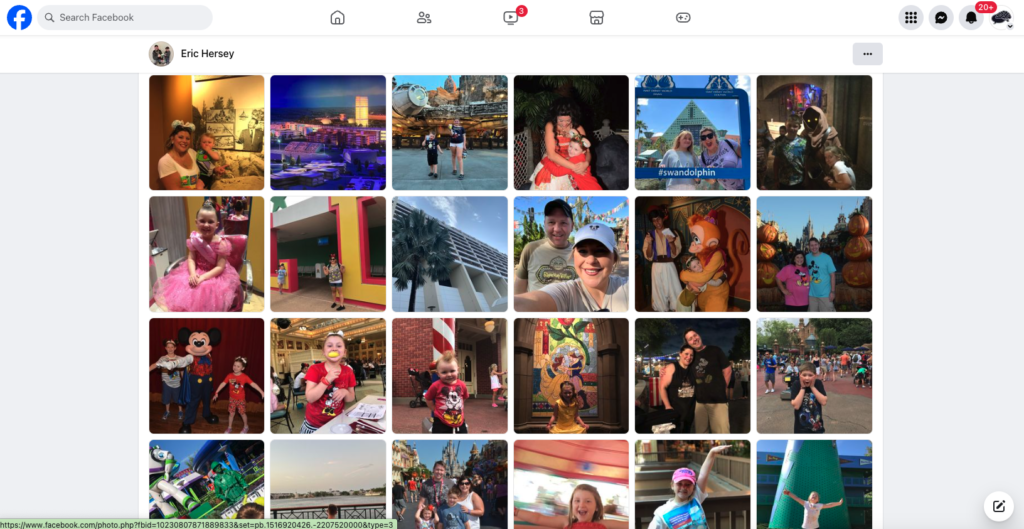Open the Watch video tab
This screenshot has height=529, width=1024.
click(x=511, y=17)
